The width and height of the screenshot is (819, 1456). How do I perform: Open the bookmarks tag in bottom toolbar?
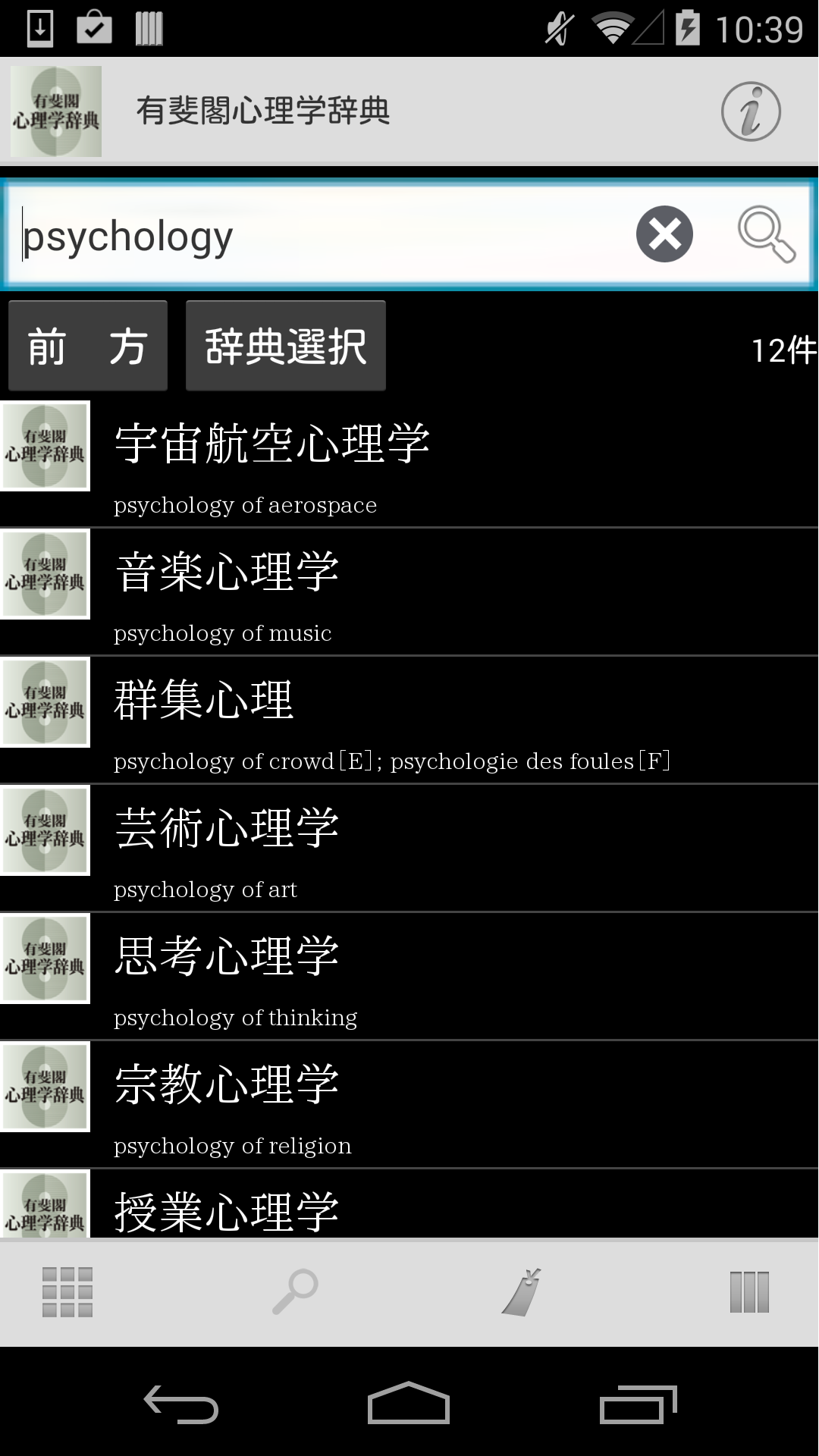522,1292
